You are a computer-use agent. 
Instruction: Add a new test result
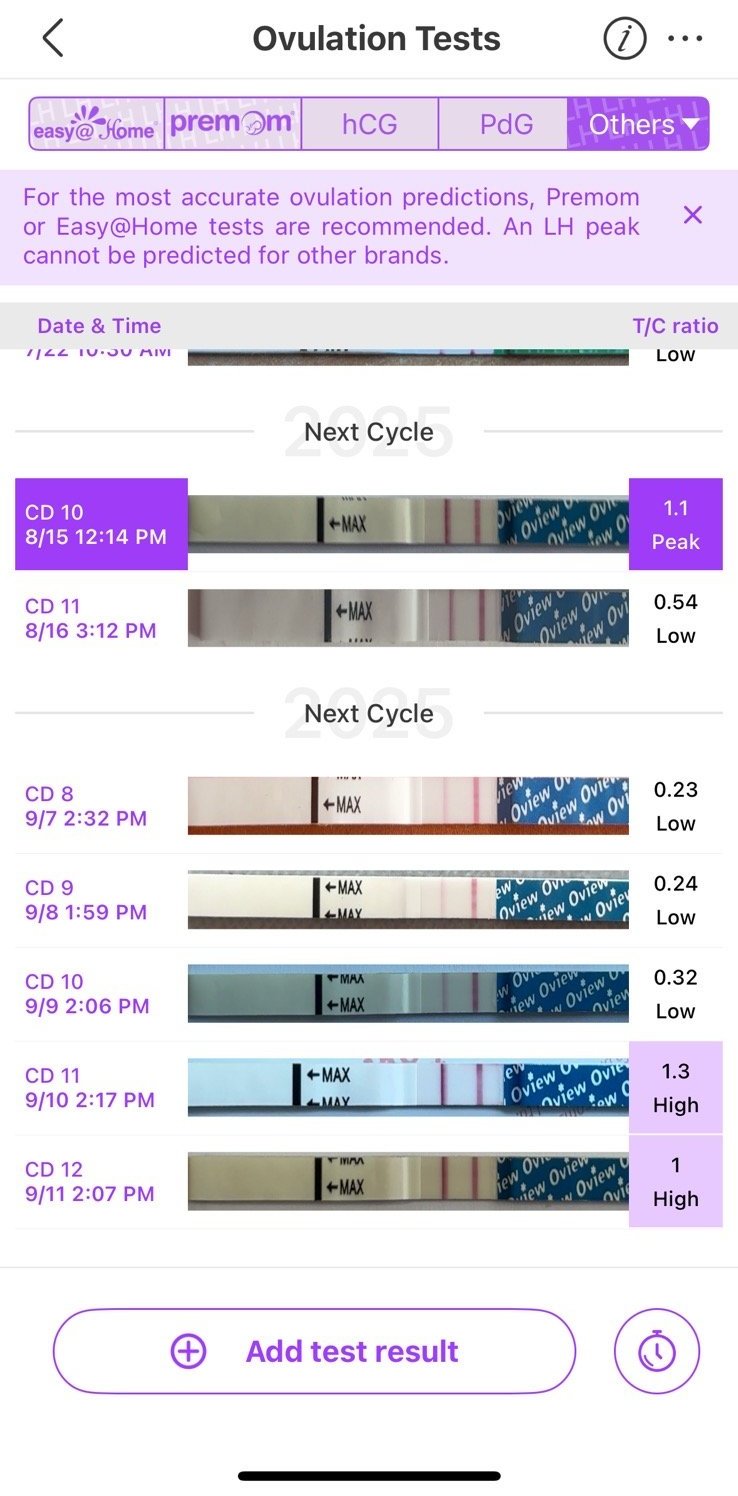314,1351
